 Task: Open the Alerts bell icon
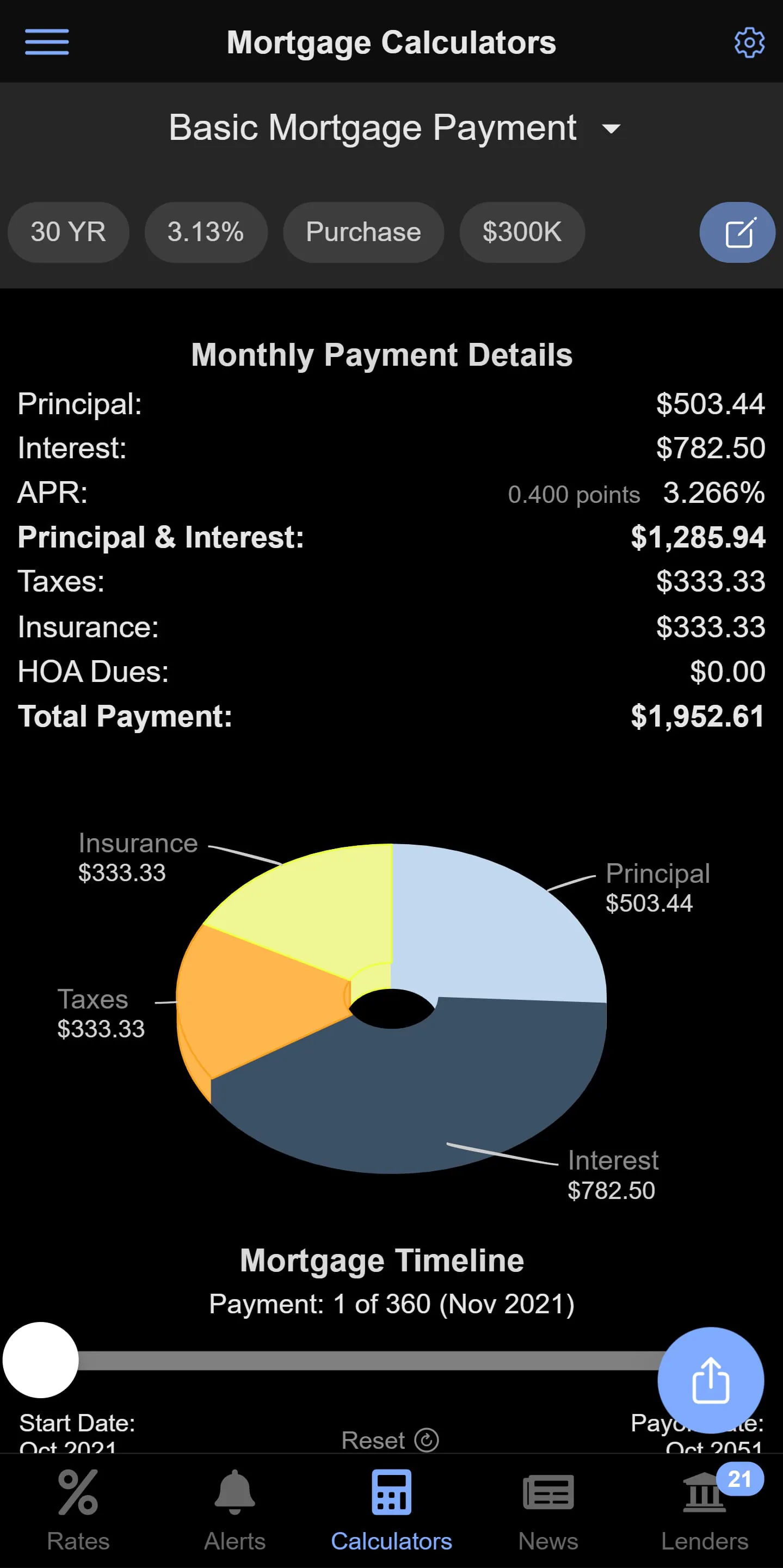(235, 1491)
